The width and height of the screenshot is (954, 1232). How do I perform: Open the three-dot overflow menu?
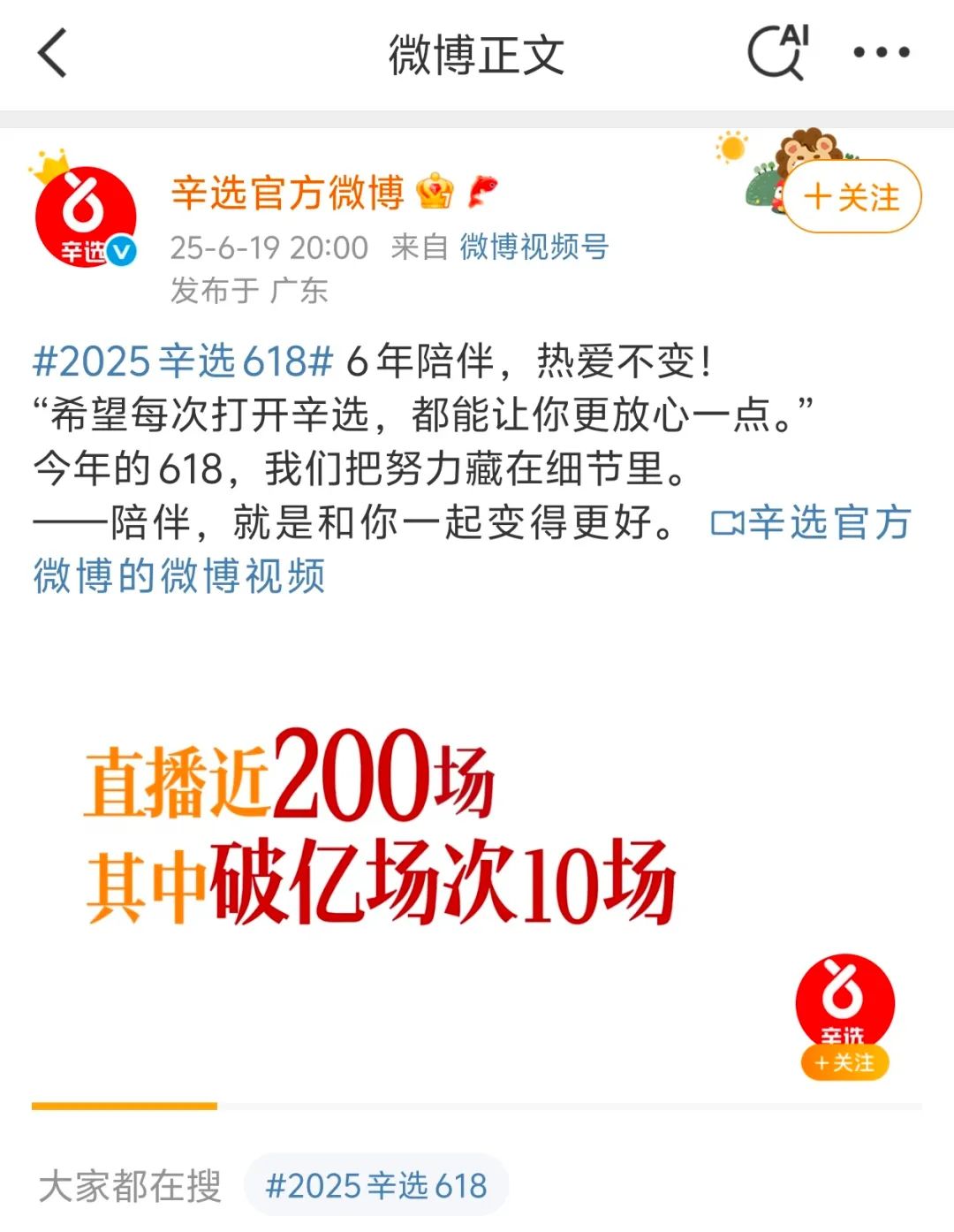(x=881, y=53)
